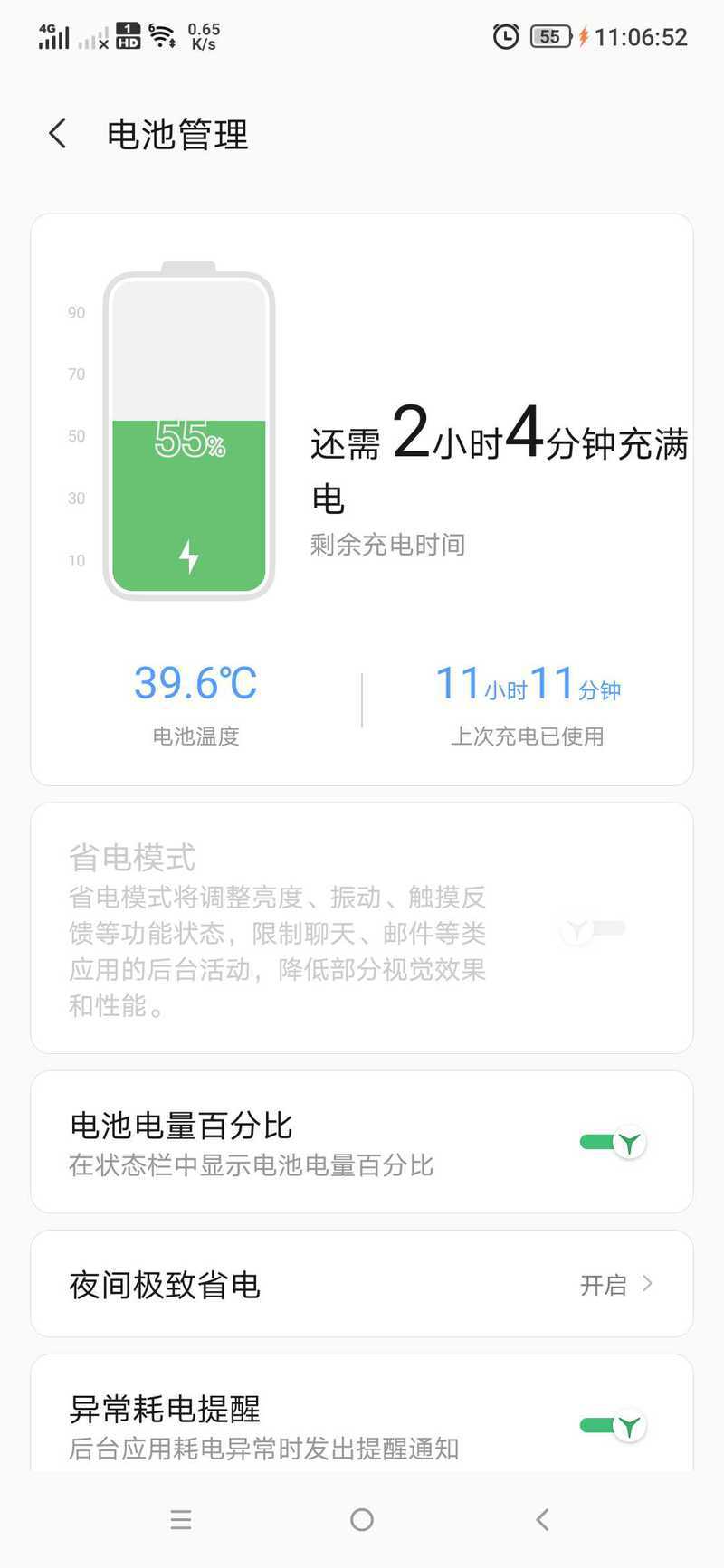Image resolution: width=724 pixels, height=1568 pixels.
Task: Open 夜间极致省电 settings
Action: (362, 1284)
